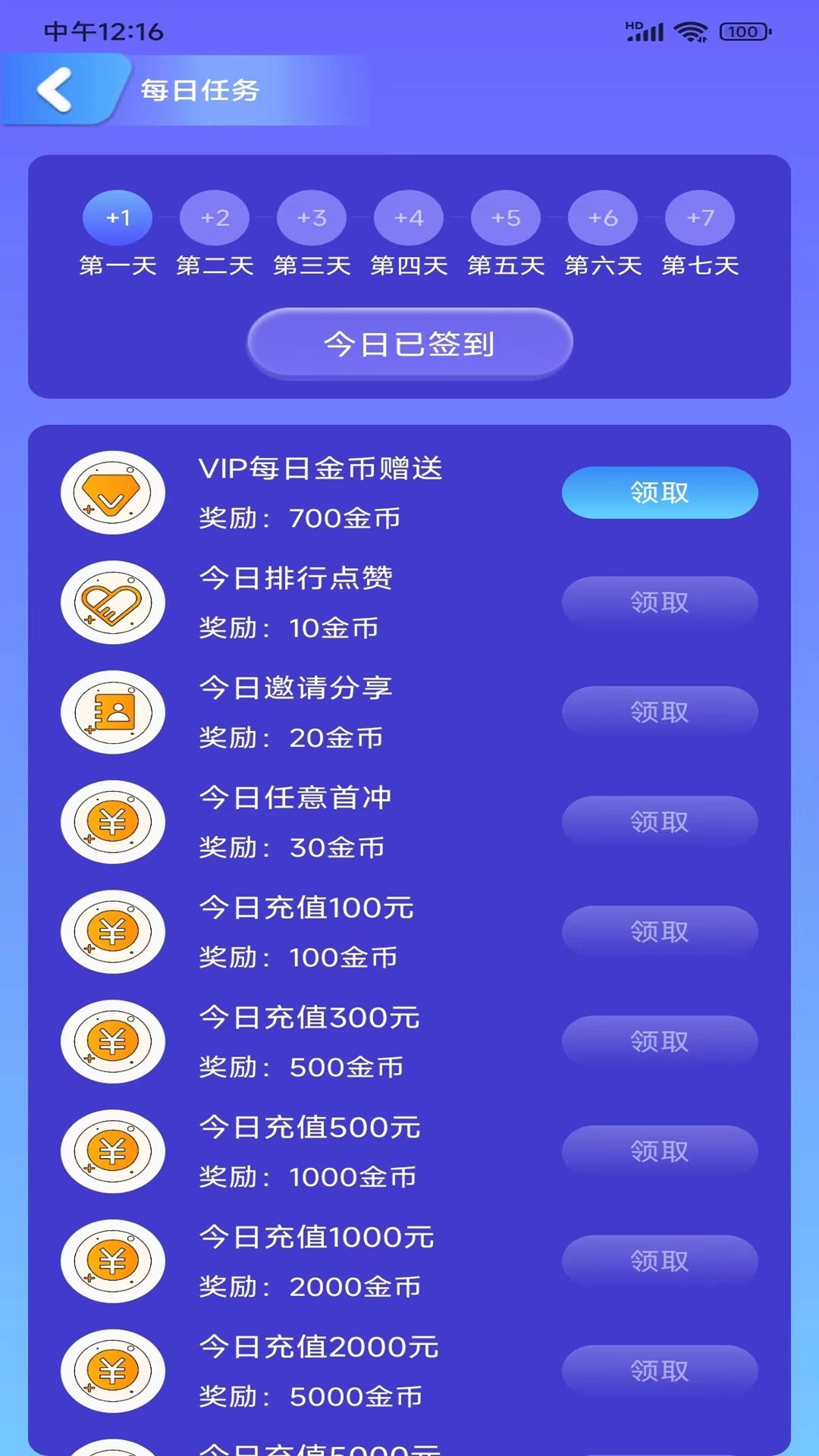Click the coin icon for 今日充值100元
This screenshot has width=819, height=1456.
click(x=113, y=932)
